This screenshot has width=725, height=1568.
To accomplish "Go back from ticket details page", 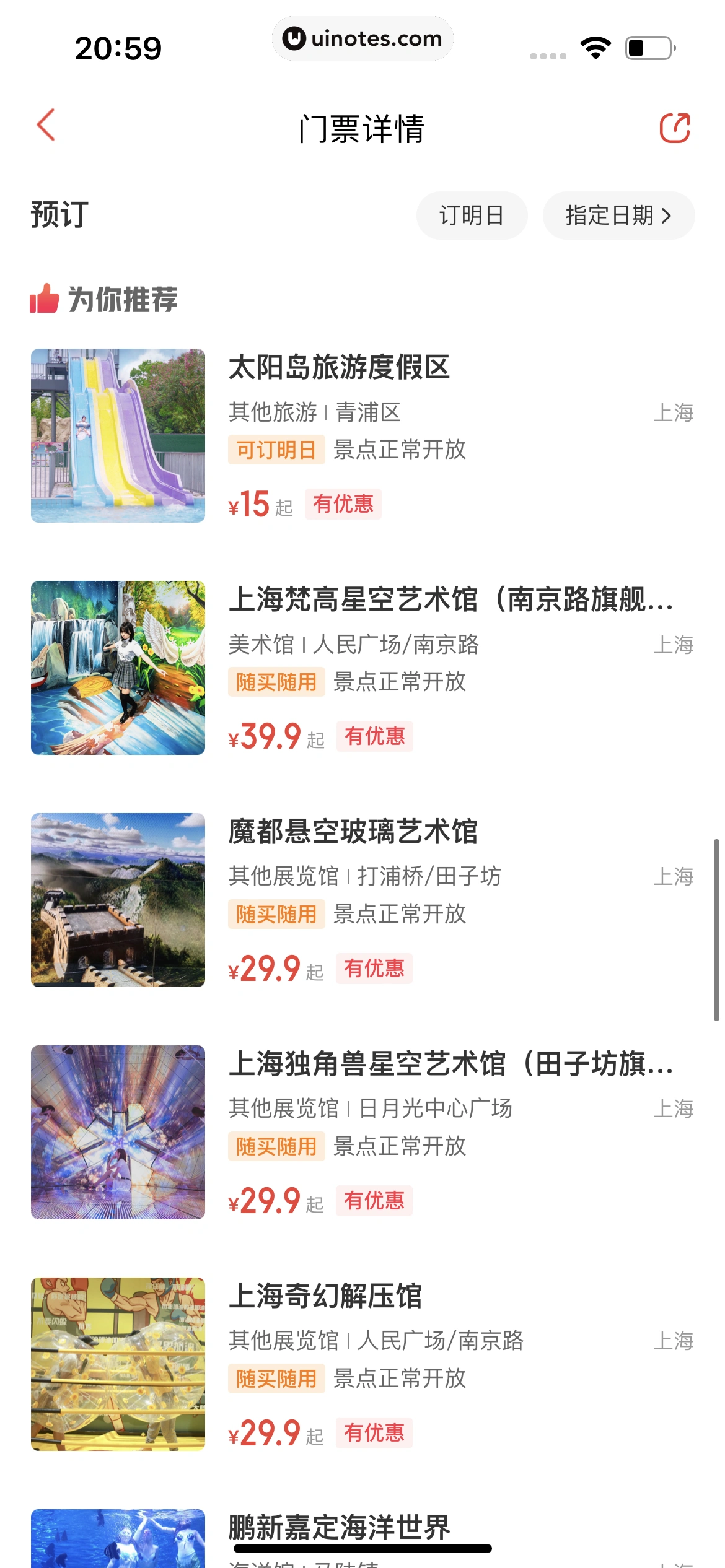I will coord(46,126).
